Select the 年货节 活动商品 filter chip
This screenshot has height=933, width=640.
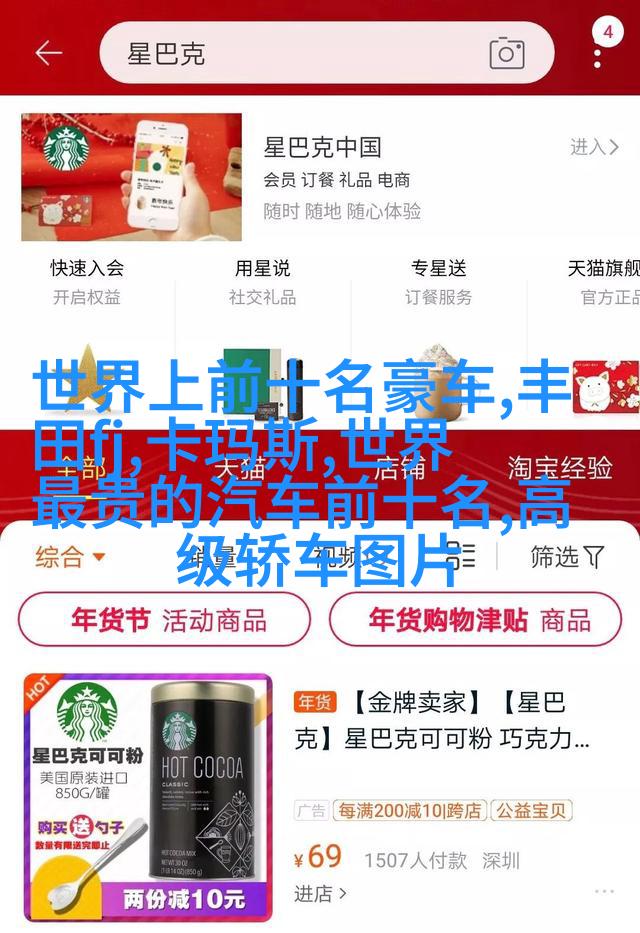coord(164,619)
